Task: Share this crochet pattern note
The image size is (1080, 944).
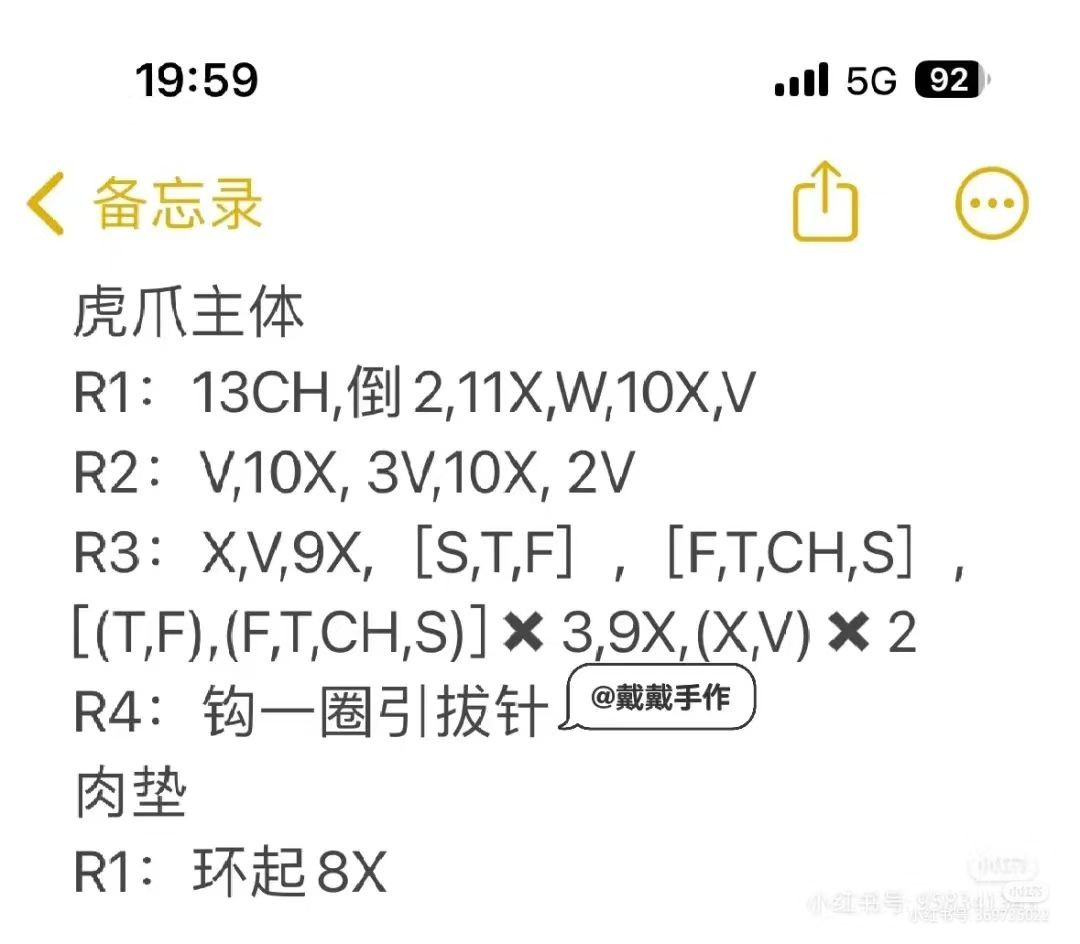Action: 825,201
